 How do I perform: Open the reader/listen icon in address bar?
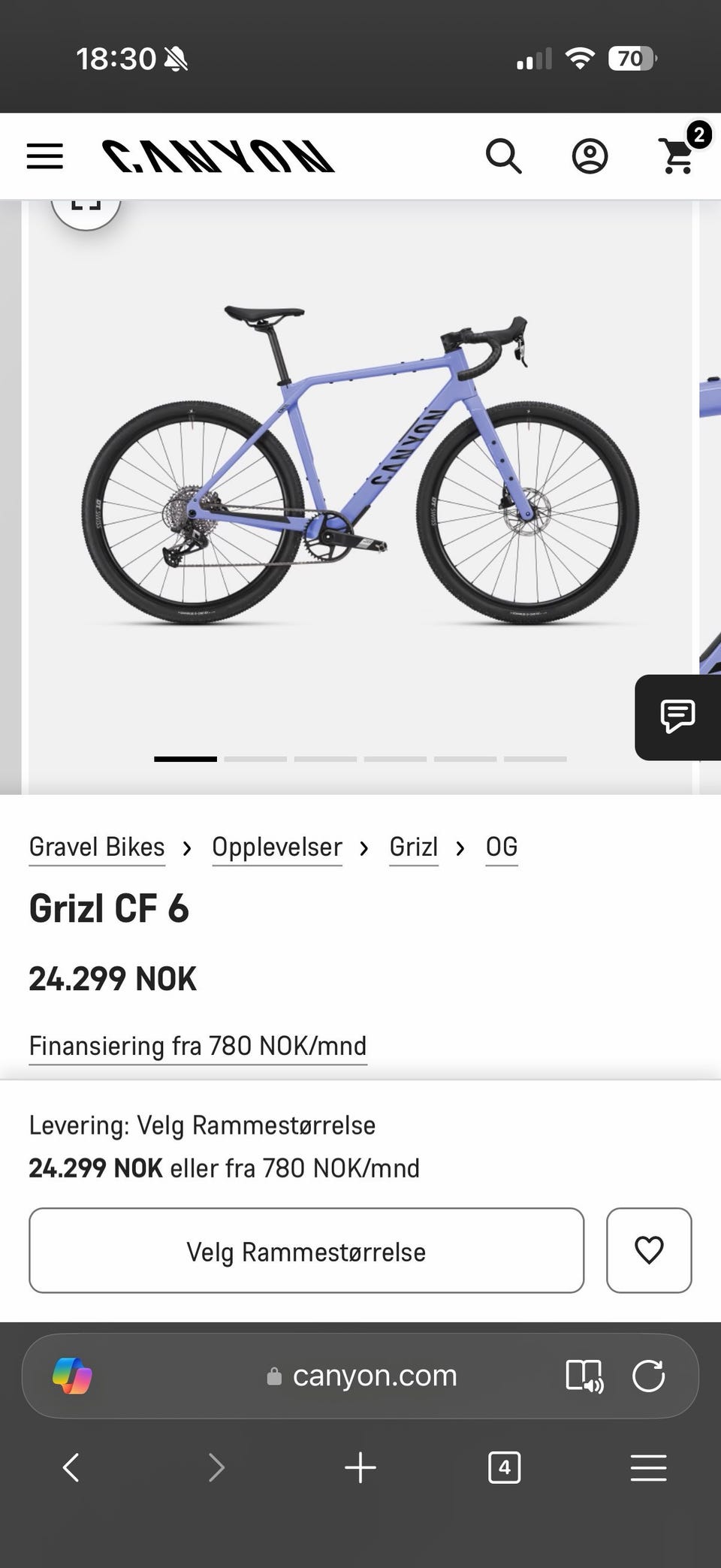tap(585, 1376)
